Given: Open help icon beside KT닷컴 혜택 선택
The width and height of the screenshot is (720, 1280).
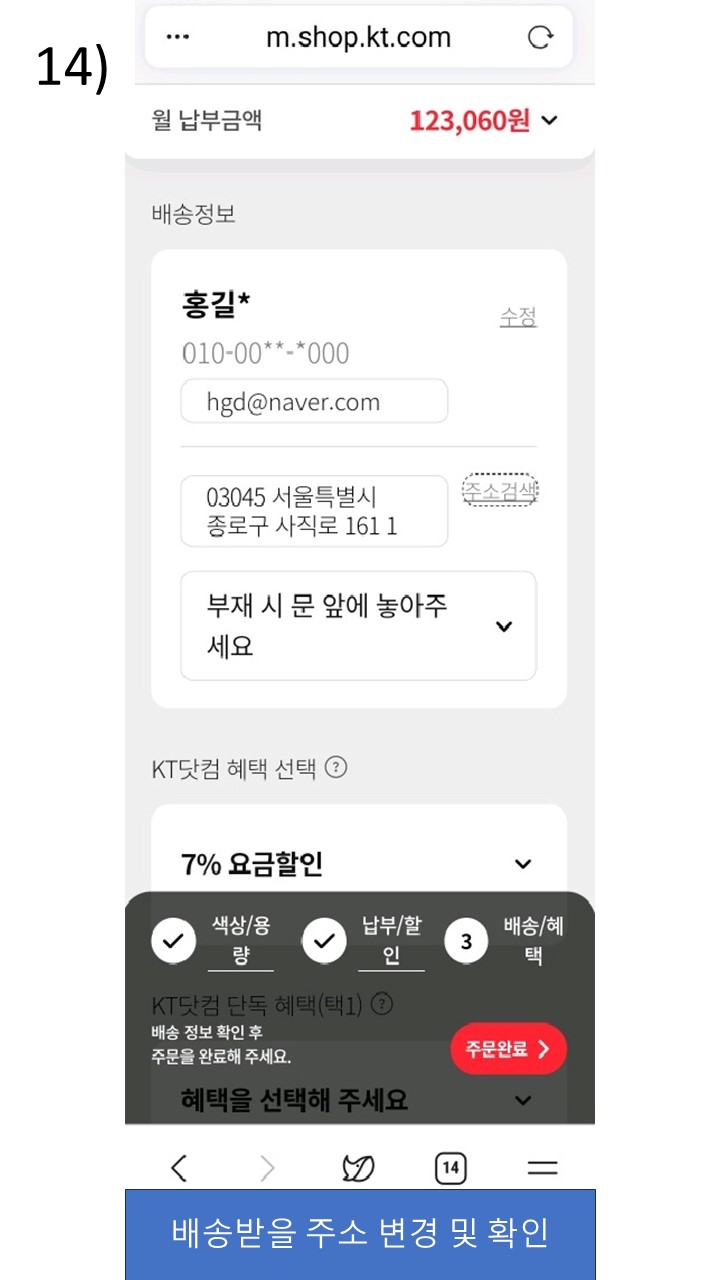Looking at the screenshot, I should (337, 768).
